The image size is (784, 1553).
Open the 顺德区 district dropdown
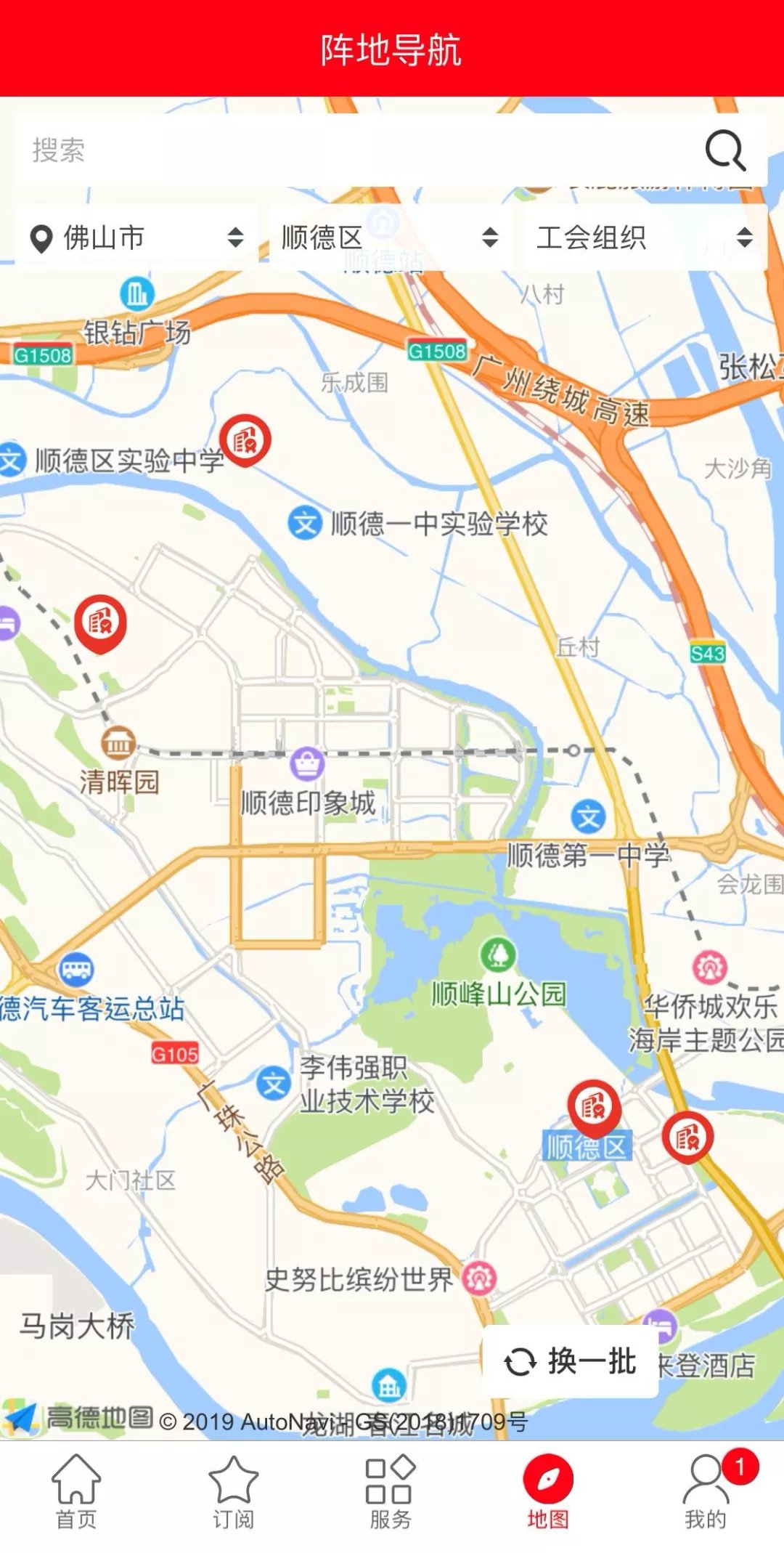click(391, 238)
